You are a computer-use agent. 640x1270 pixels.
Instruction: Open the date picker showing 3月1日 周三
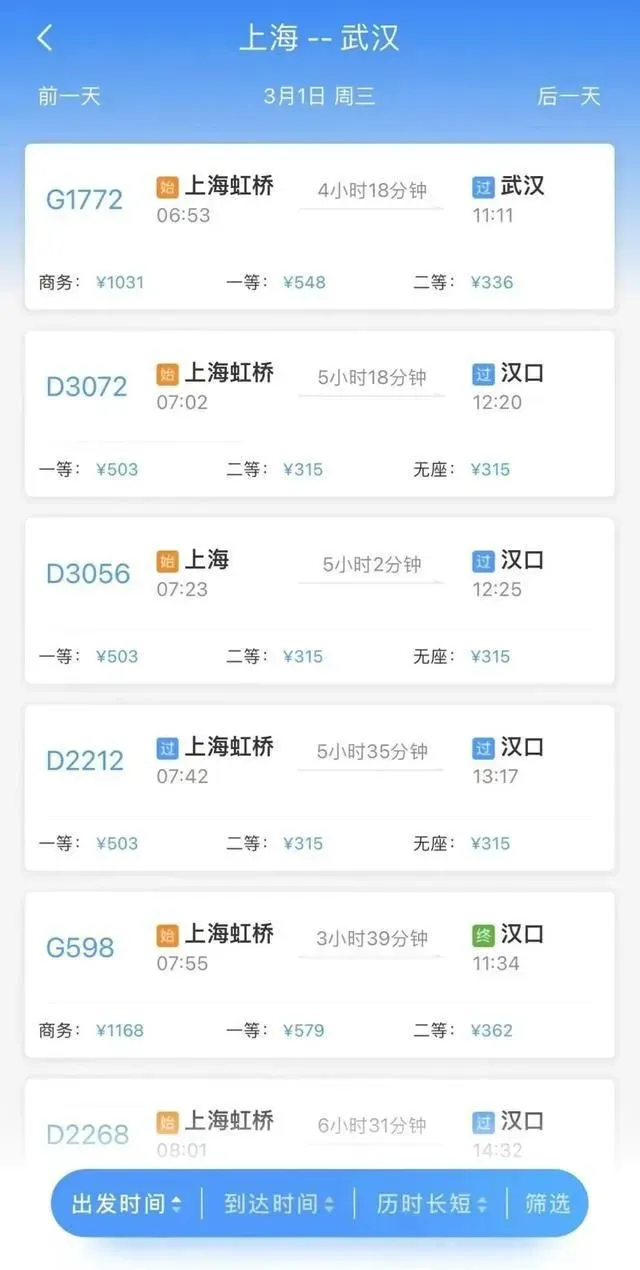click(319, 96)
